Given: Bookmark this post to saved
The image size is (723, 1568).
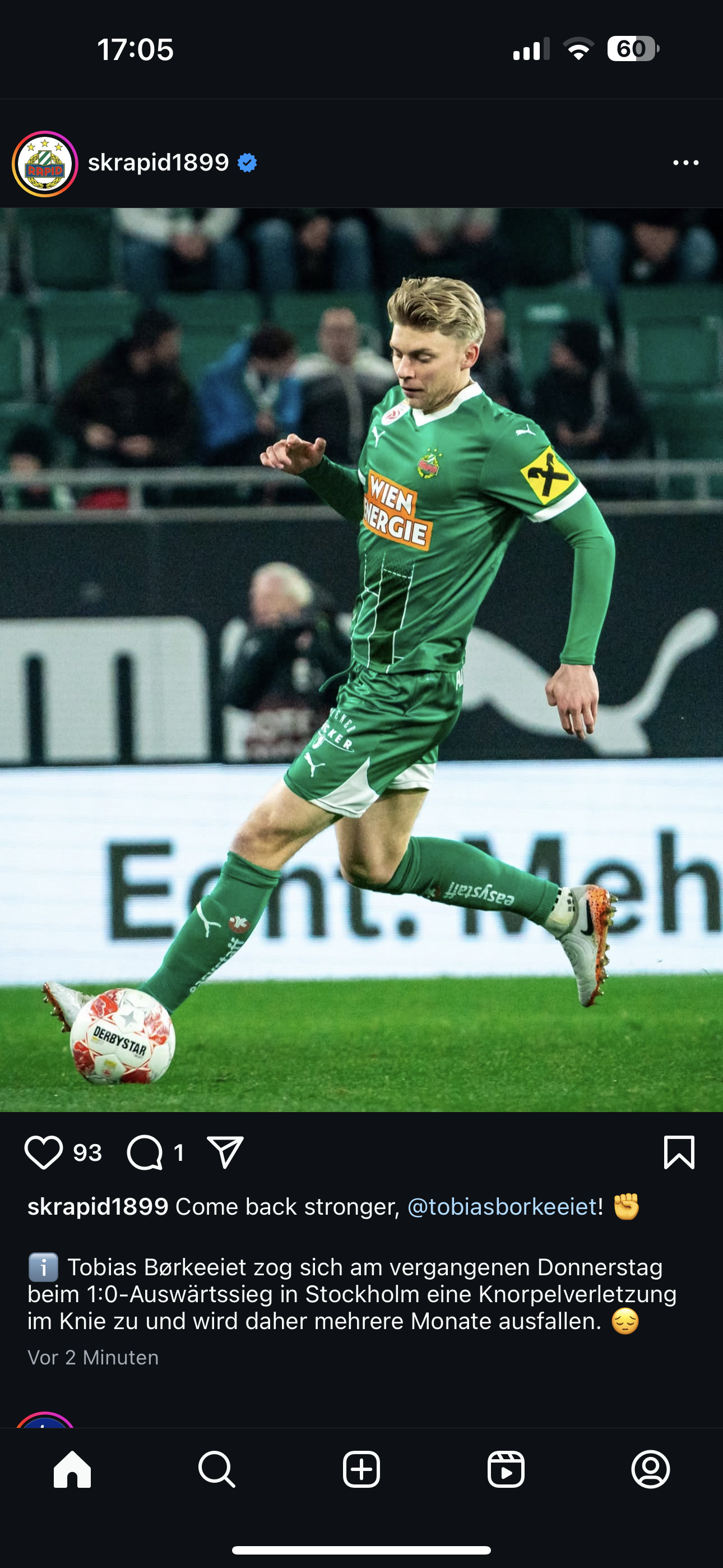Looking at the screenshot, I should [679, 1152].
